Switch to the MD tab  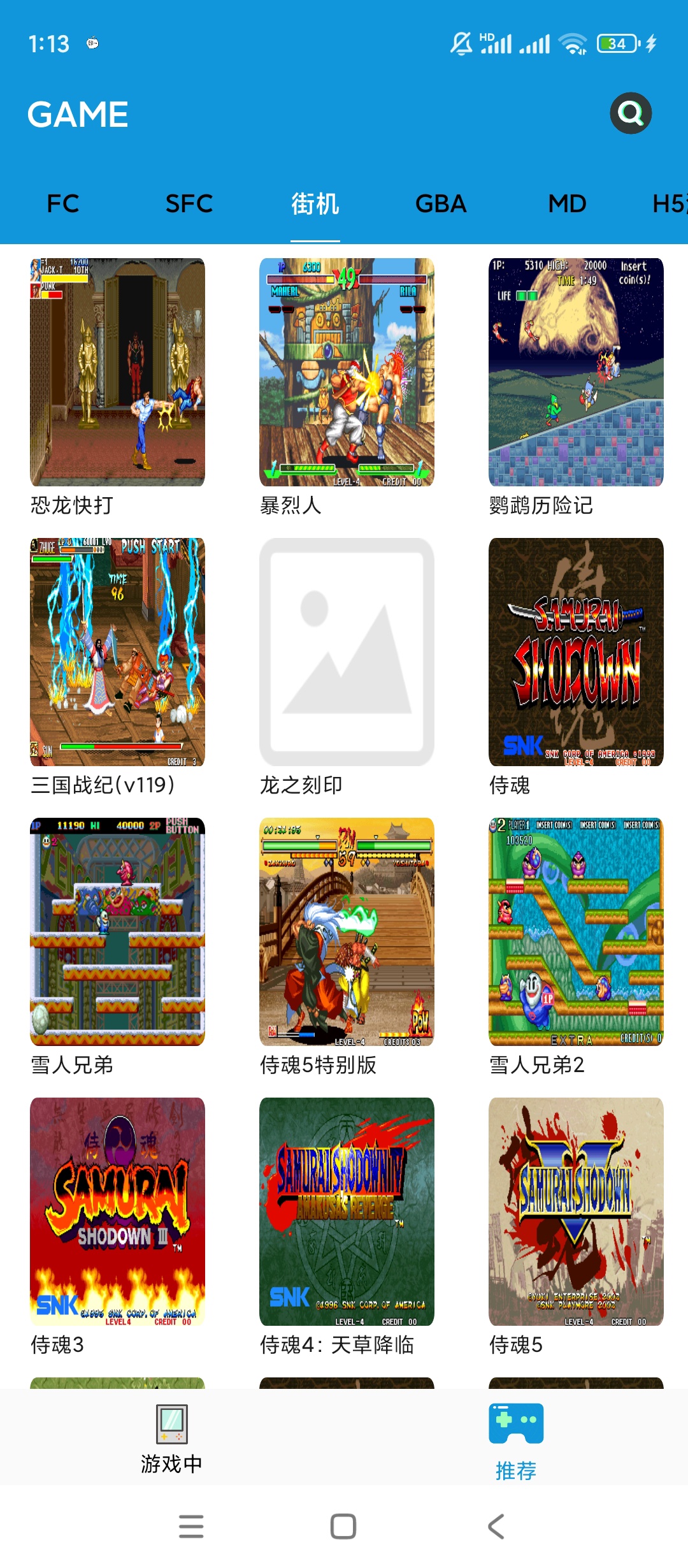567,204
